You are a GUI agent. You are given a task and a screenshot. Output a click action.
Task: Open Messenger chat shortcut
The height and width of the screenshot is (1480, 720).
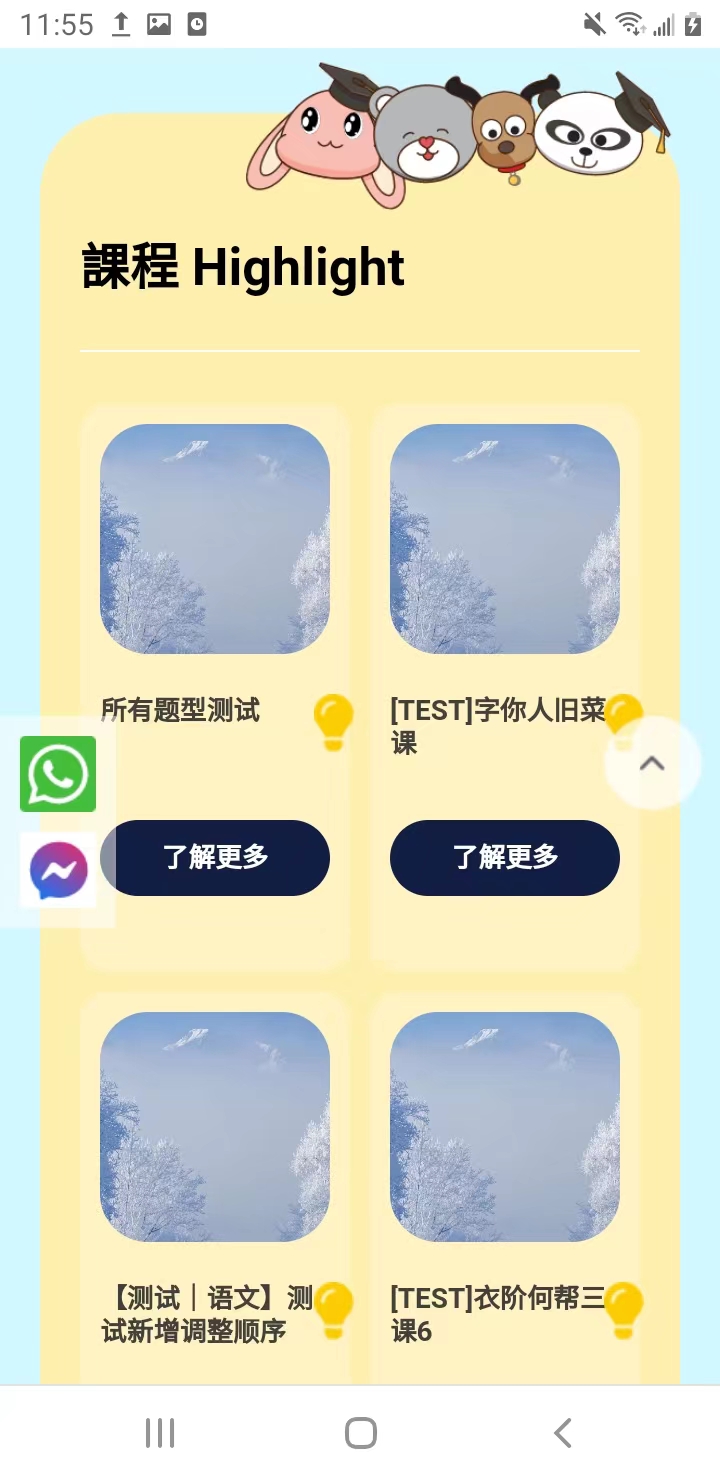(x=58, y=870)
